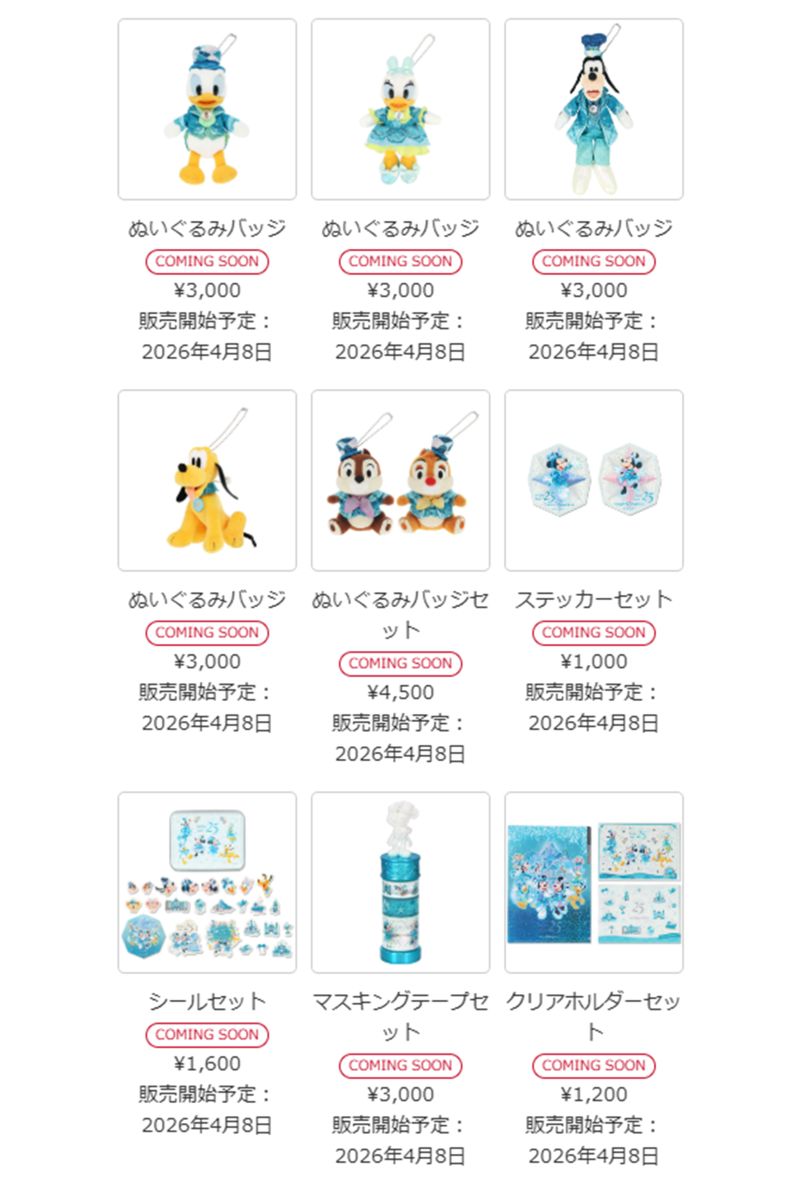
Task: View the Chip and Dale ぬいぐるみバッジセット
Action: click(x=400, y=481)
